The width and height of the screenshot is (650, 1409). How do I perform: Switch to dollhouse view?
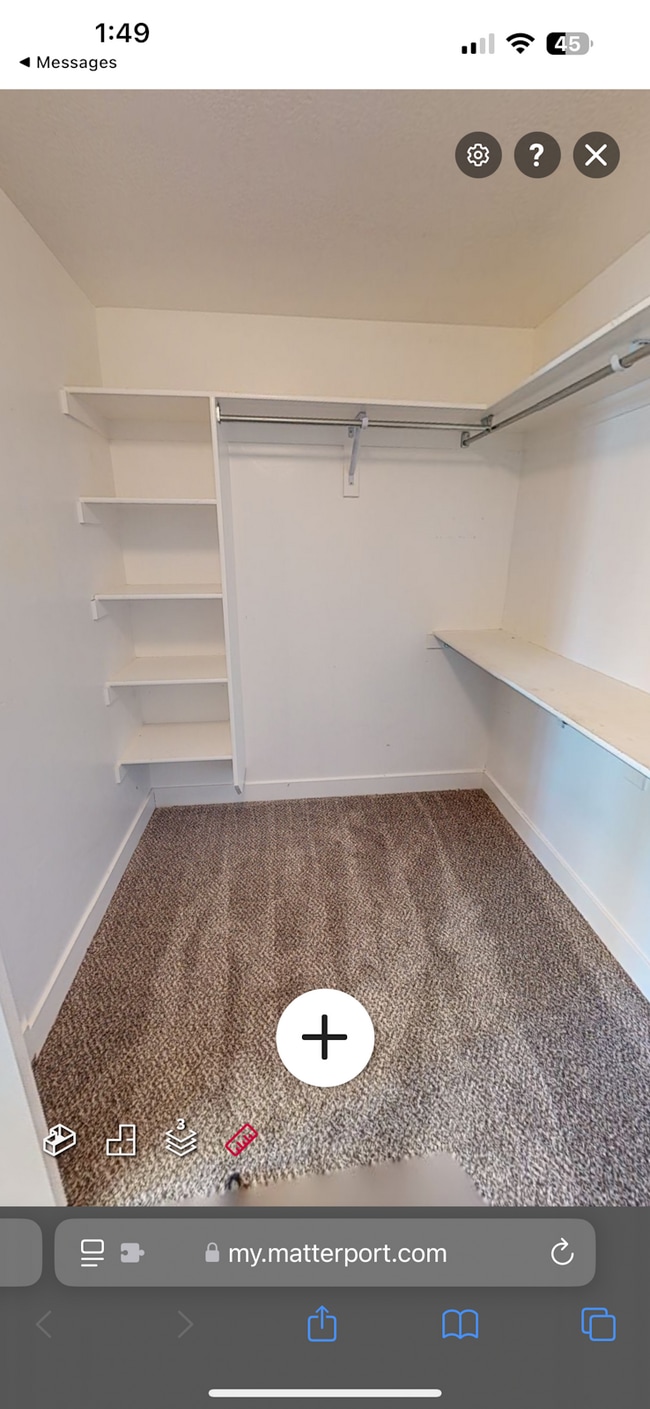pos(60,1139)
